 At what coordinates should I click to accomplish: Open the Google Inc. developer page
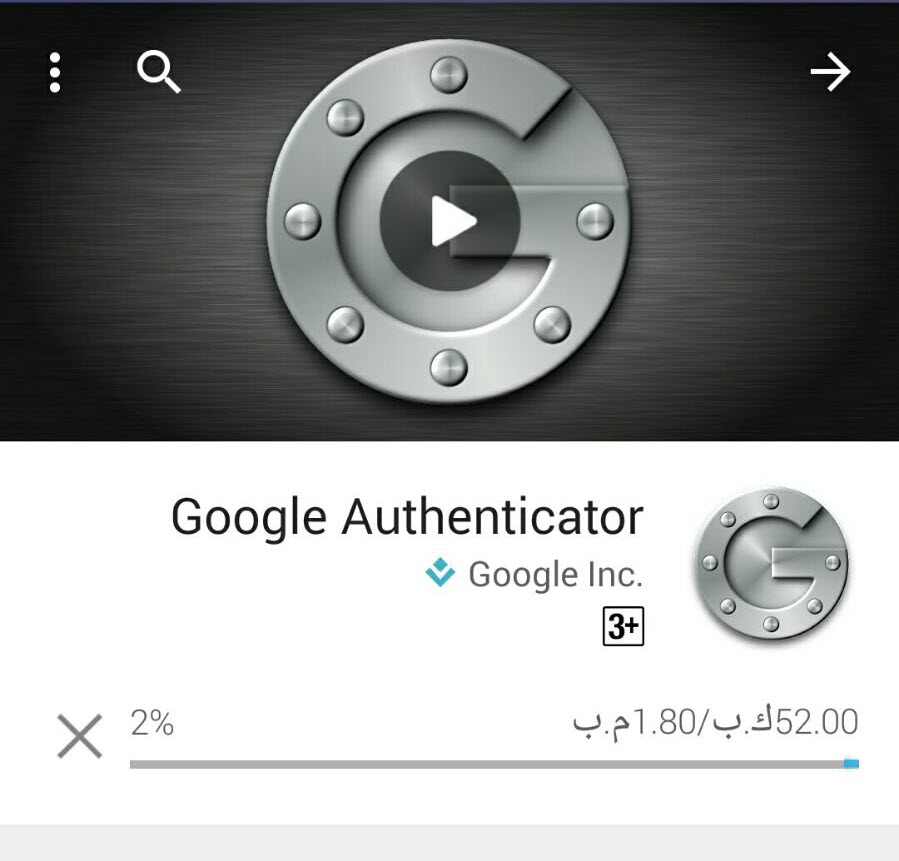554,575
